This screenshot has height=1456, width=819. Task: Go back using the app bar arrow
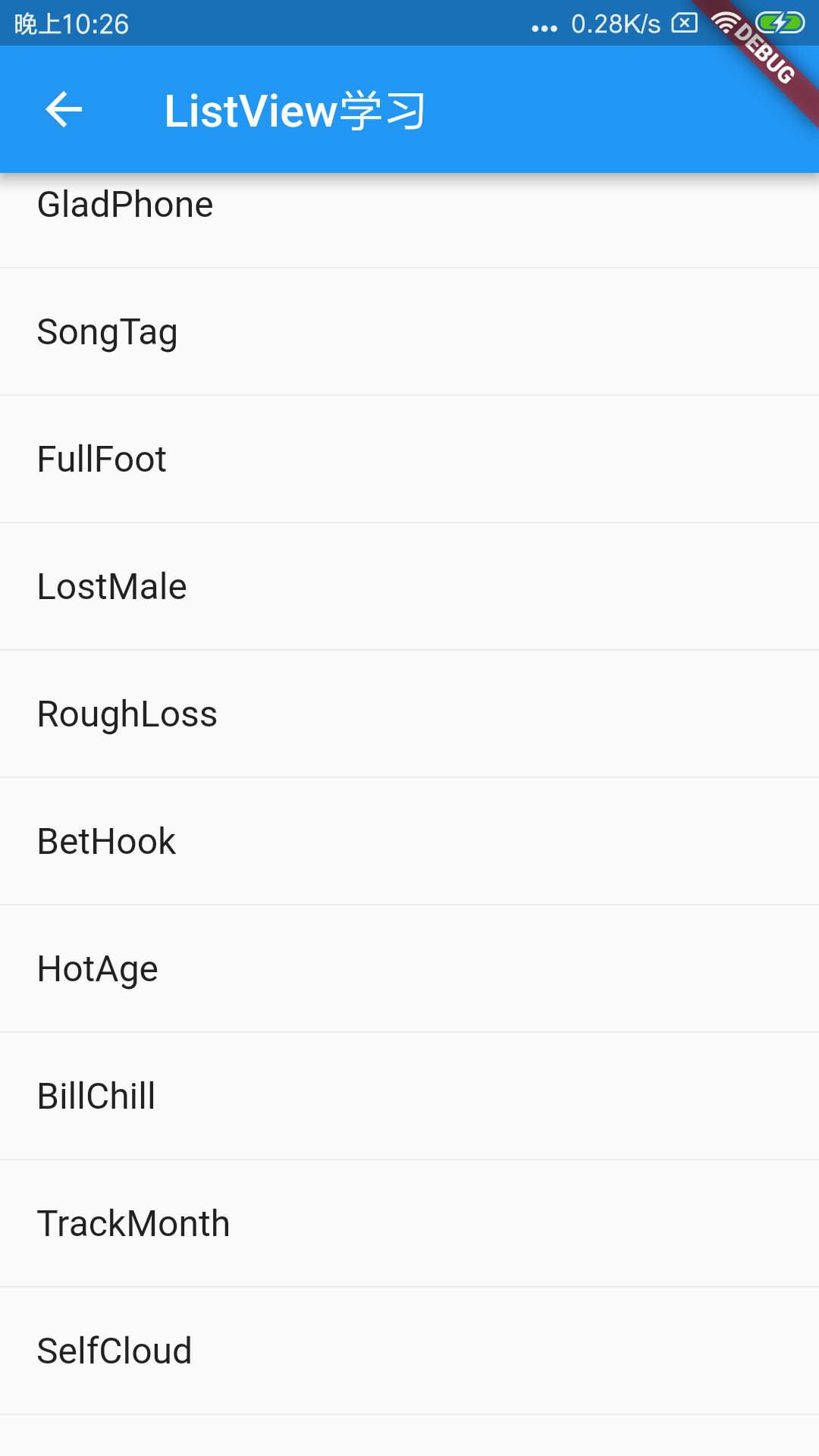[x=64, y=110]
